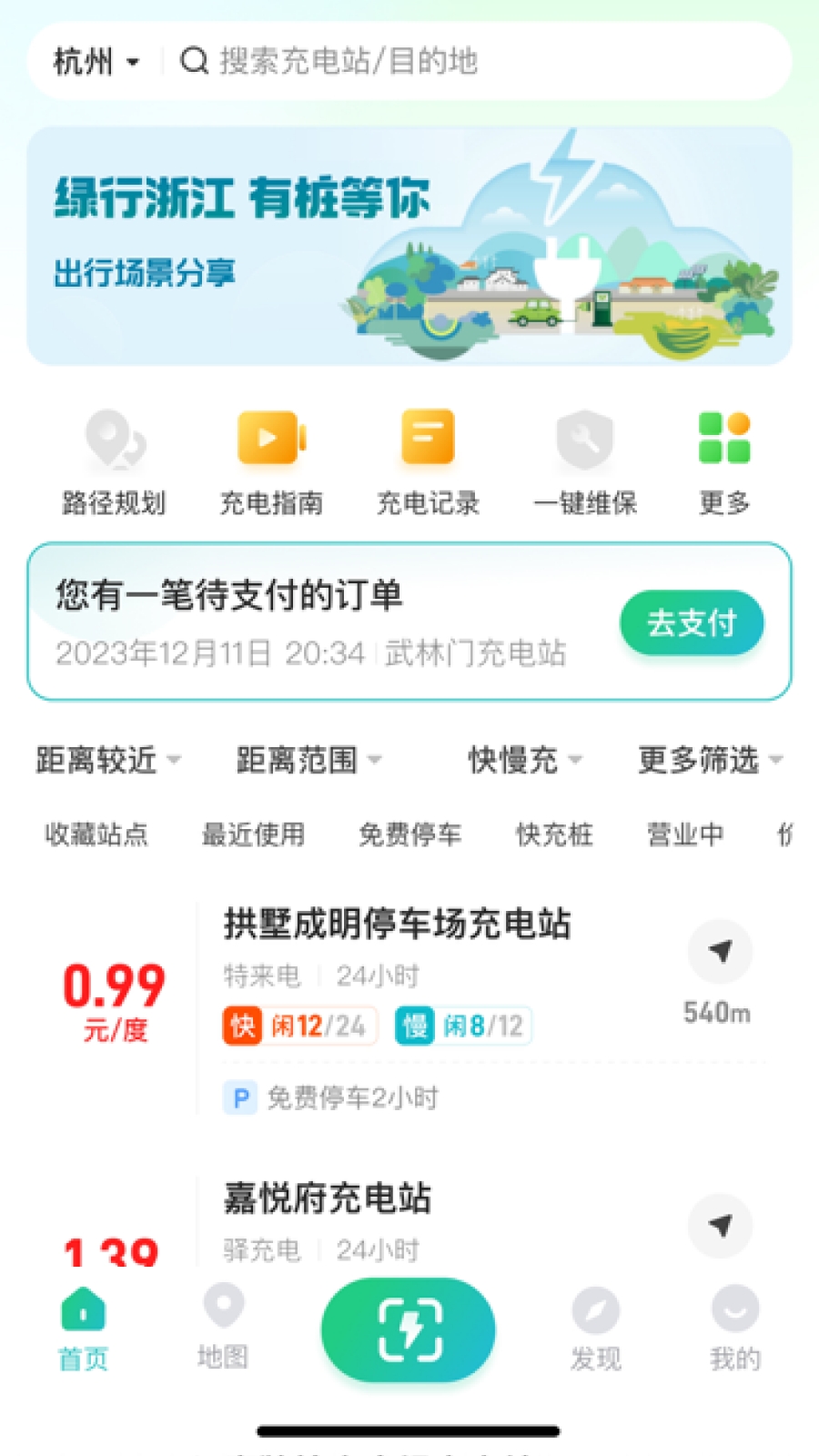View 充电记录 charging records
This screenshot has height=1456, width=819.
click(x=428, y=462)
